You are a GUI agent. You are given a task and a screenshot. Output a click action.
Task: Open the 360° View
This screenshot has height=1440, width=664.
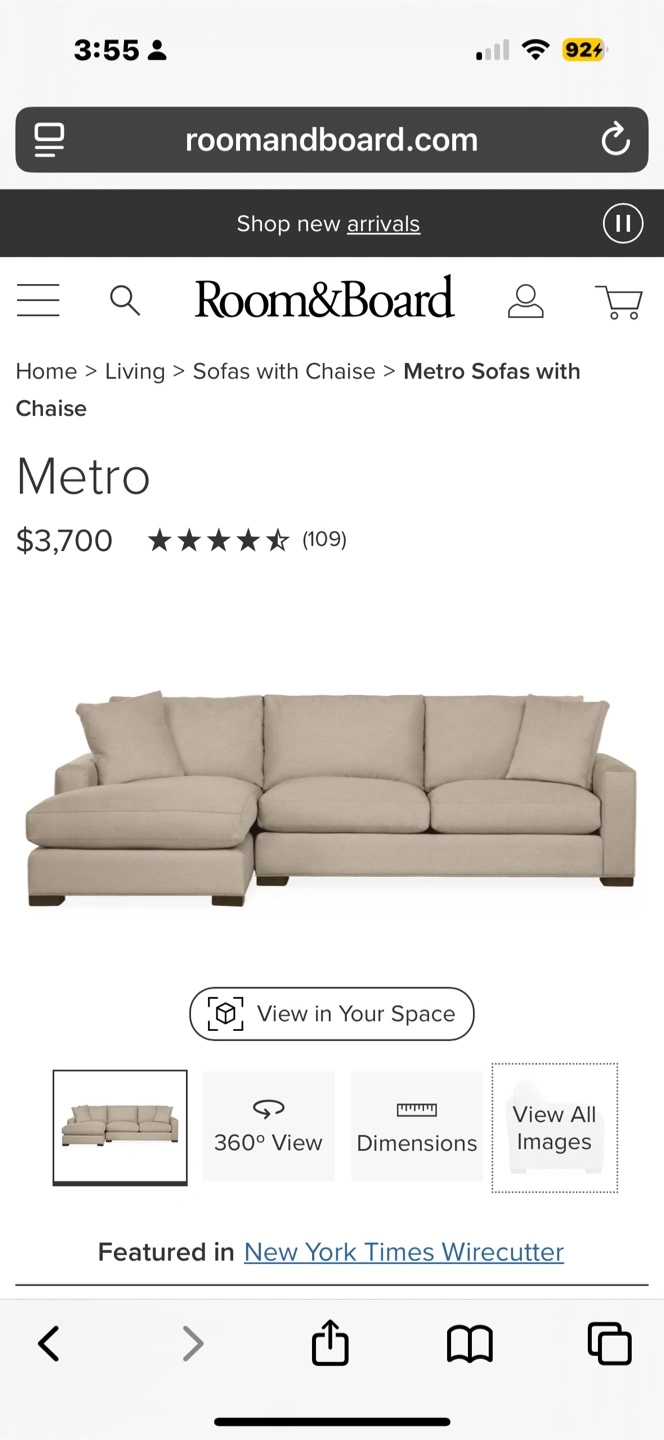pos(268,1126)
